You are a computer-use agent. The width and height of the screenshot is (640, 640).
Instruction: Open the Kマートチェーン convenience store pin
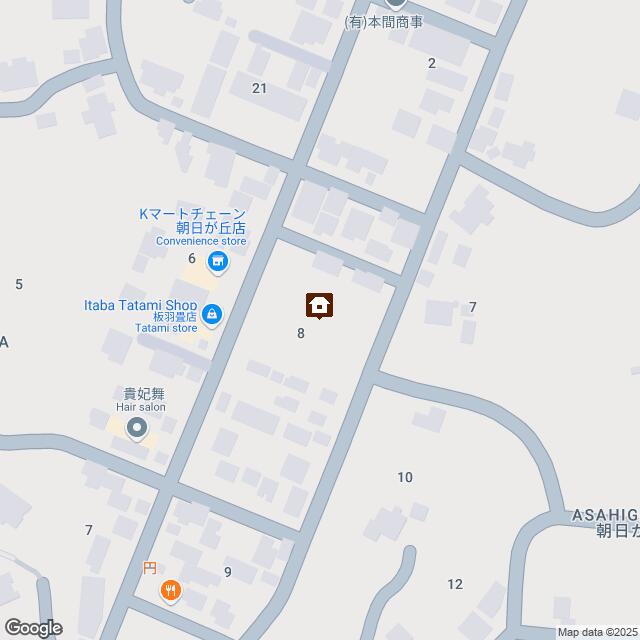tap(217, 263)
